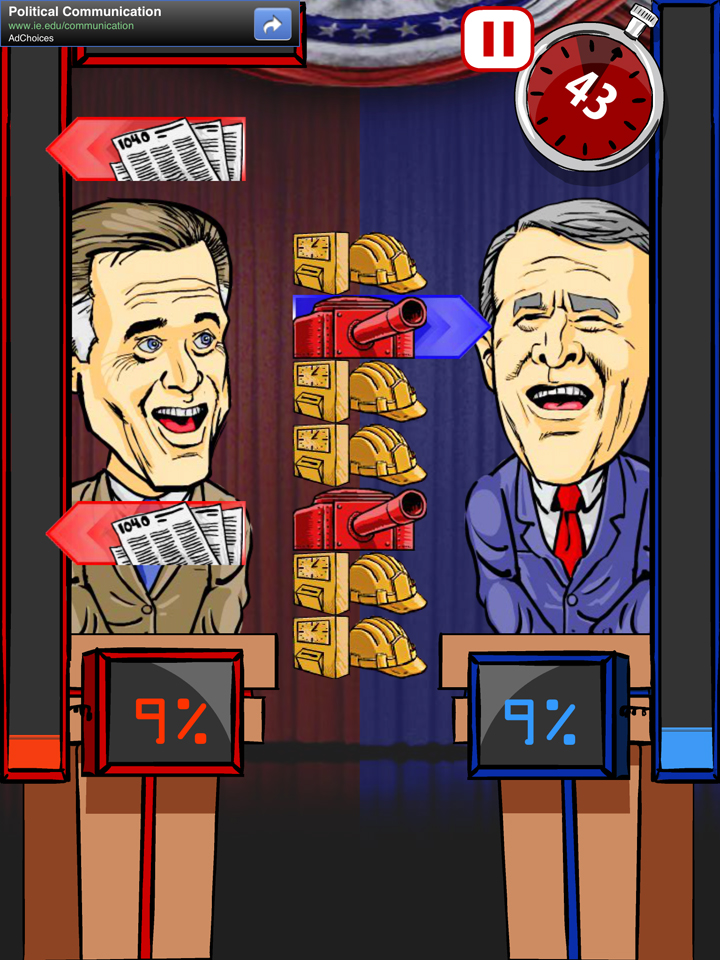Image resolution: width=720 pixels, height=960 pixels.
Task: Pause the debate game
Action: pos(497,40)
